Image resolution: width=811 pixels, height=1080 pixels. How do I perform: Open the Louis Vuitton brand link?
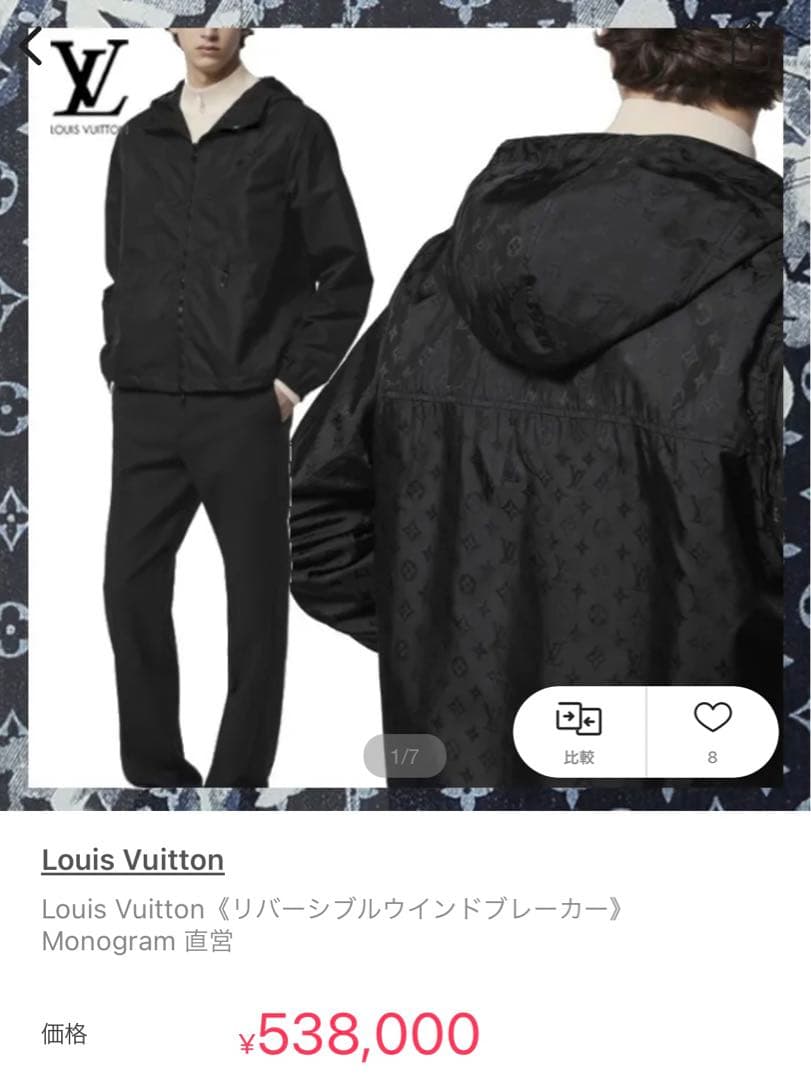point(133,860)
